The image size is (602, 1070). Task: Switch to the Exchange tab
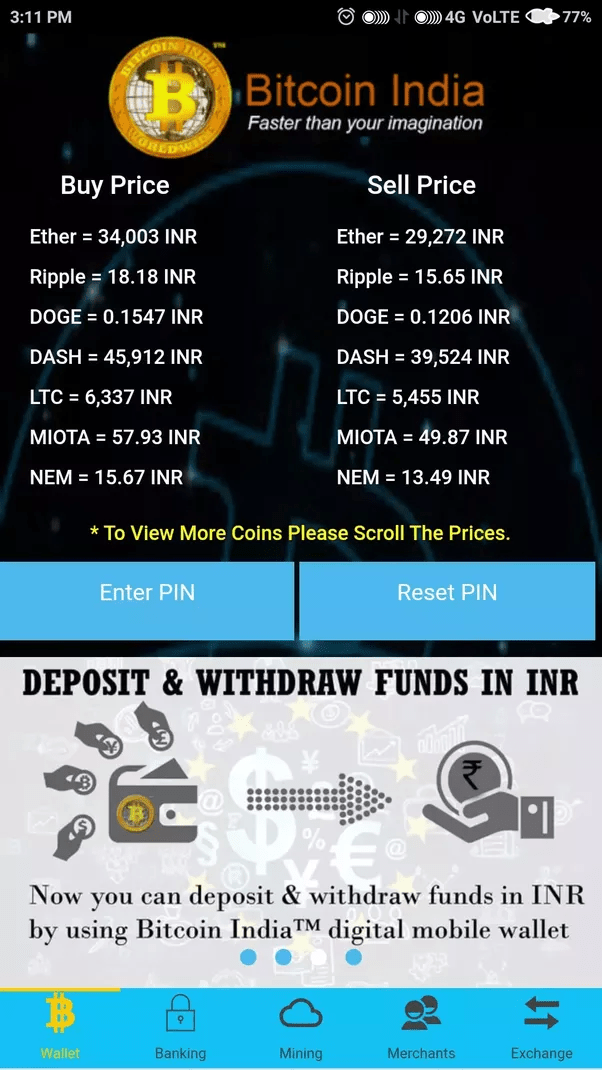click(541, 1028)
